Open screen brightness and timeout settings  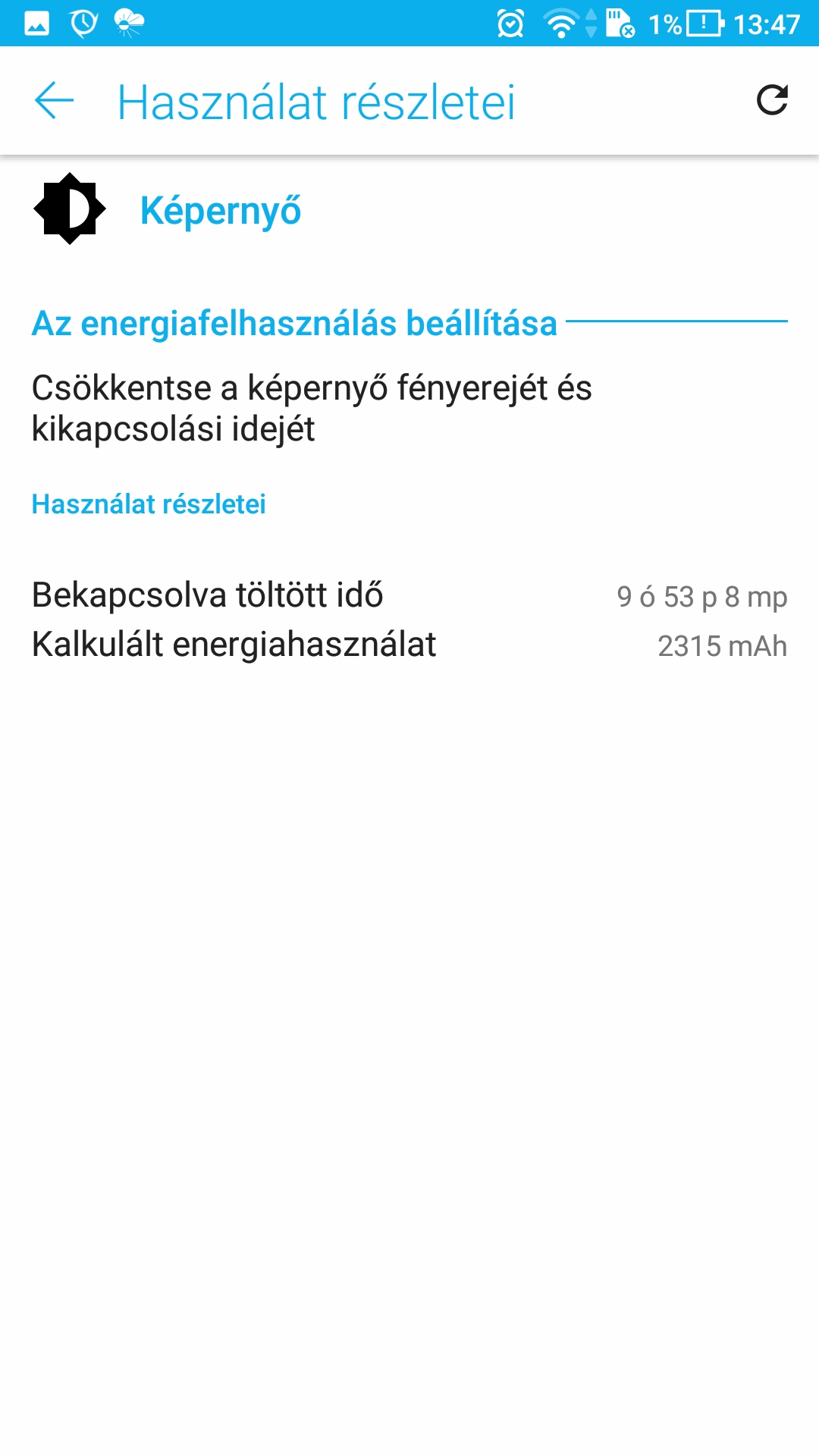pyautogui.click(x=409, y=408)
